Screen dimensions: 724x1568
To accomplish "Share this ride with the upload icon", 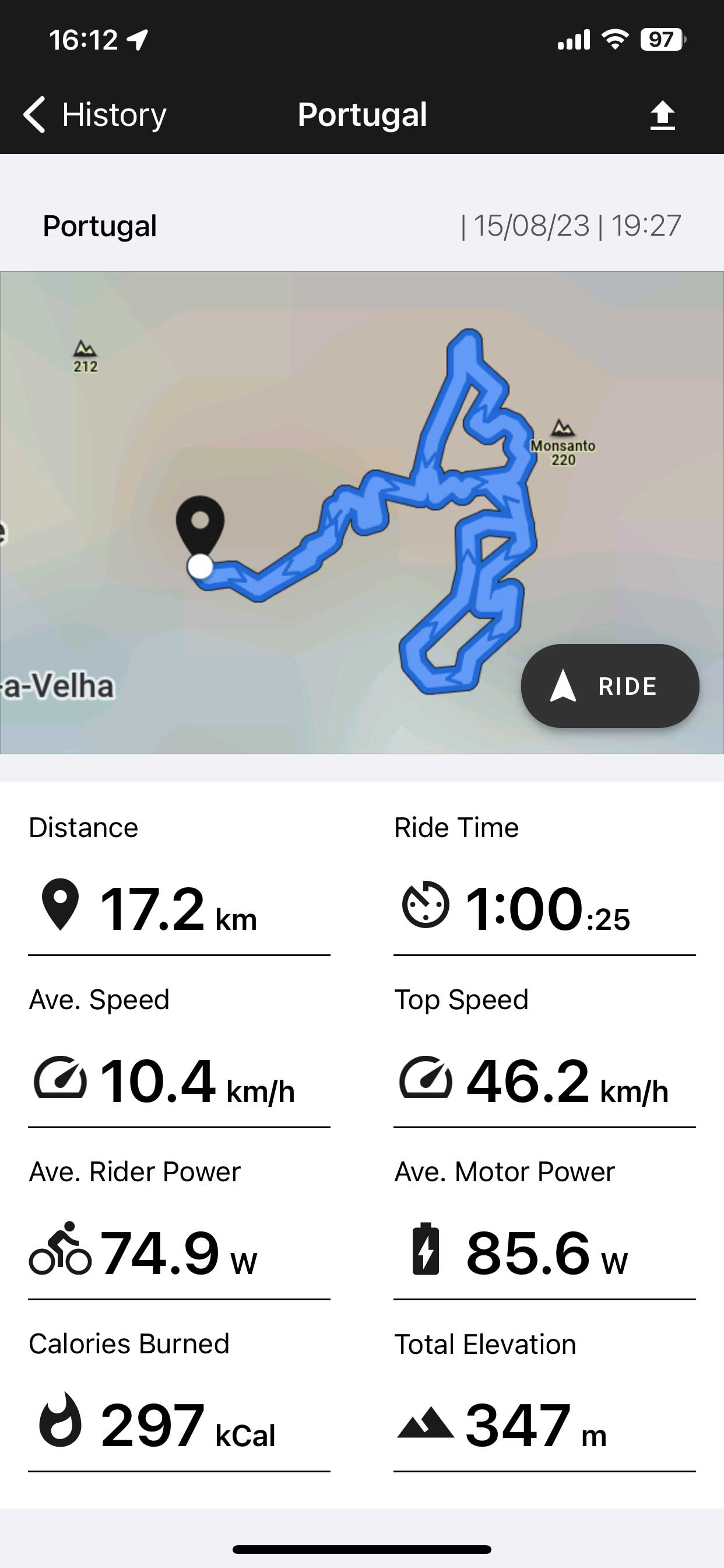I will [662, 115].
